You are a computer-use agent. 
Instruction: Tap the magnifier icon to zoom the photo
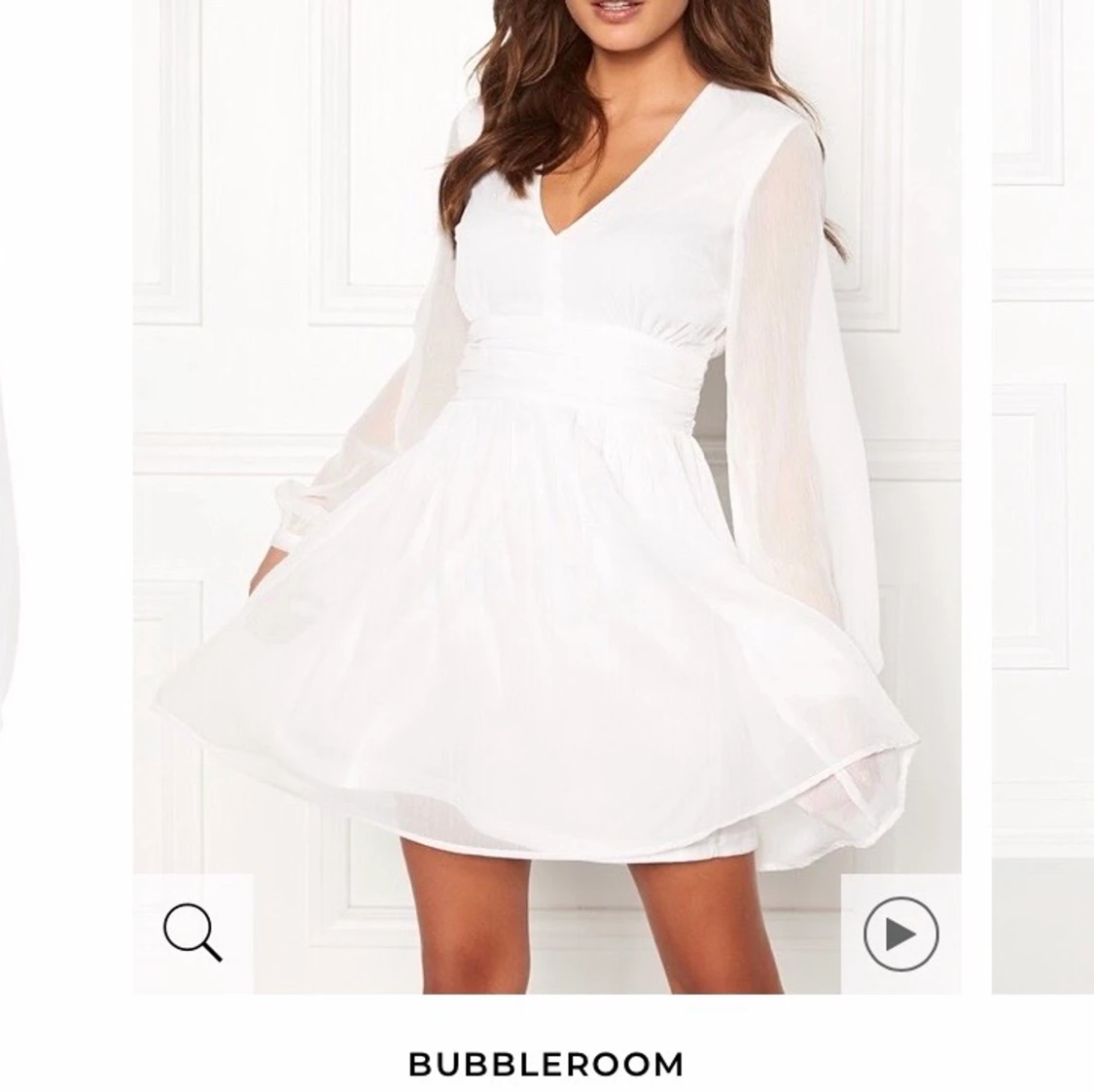pos(193,933)
